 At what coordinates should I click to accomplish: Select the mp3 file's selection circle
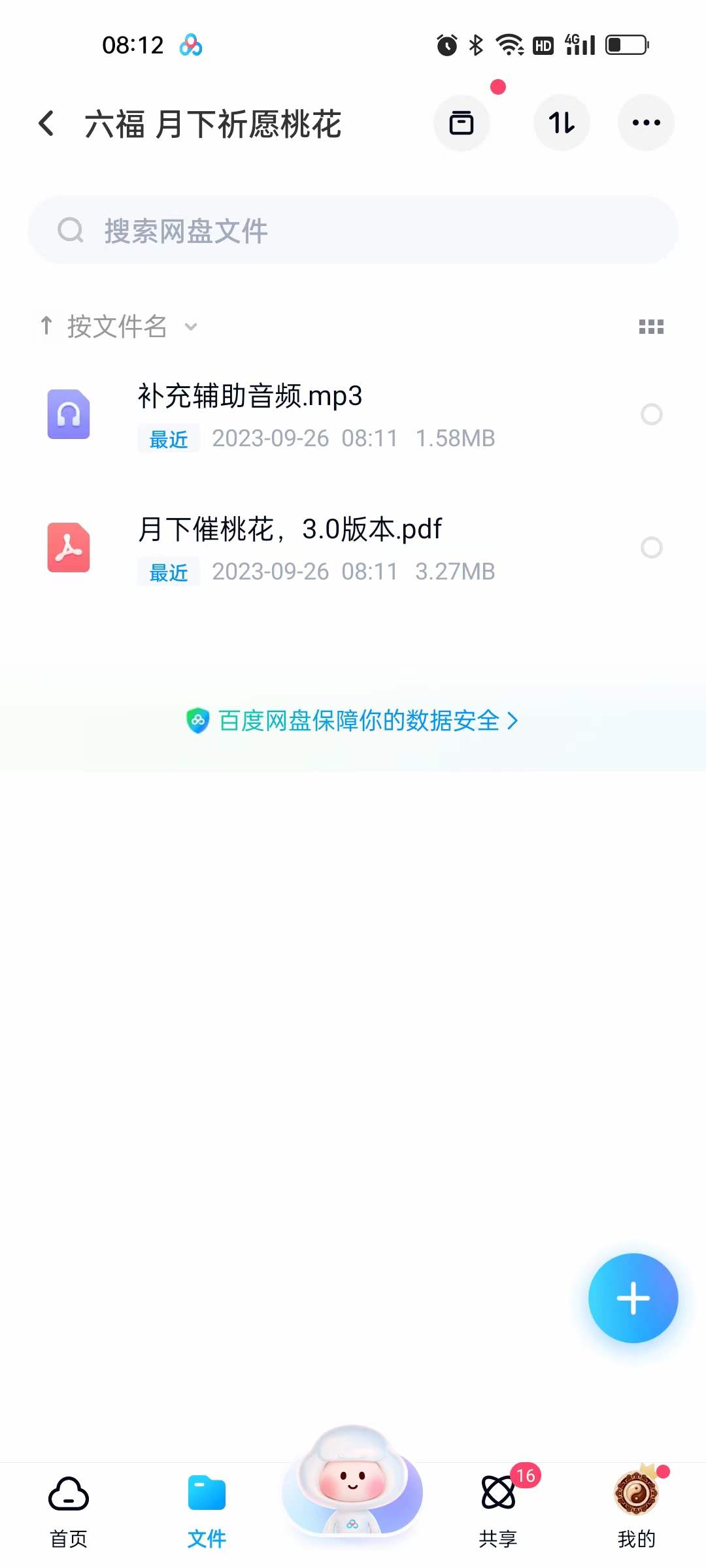[x=651, y=416]
